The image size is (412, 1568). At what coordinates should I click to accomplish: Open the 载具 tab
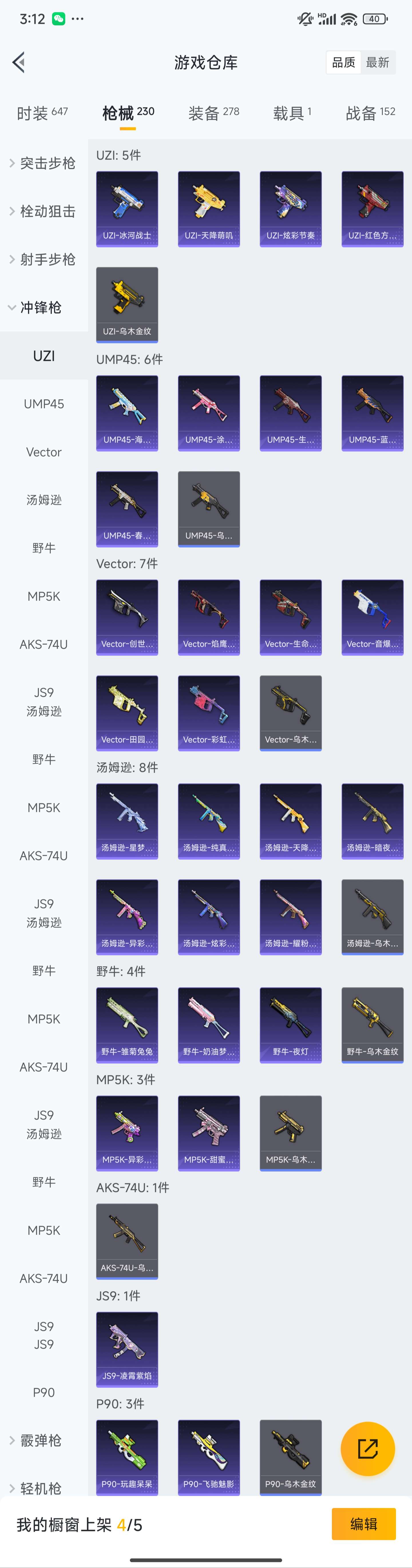click(x=292, y=113)
